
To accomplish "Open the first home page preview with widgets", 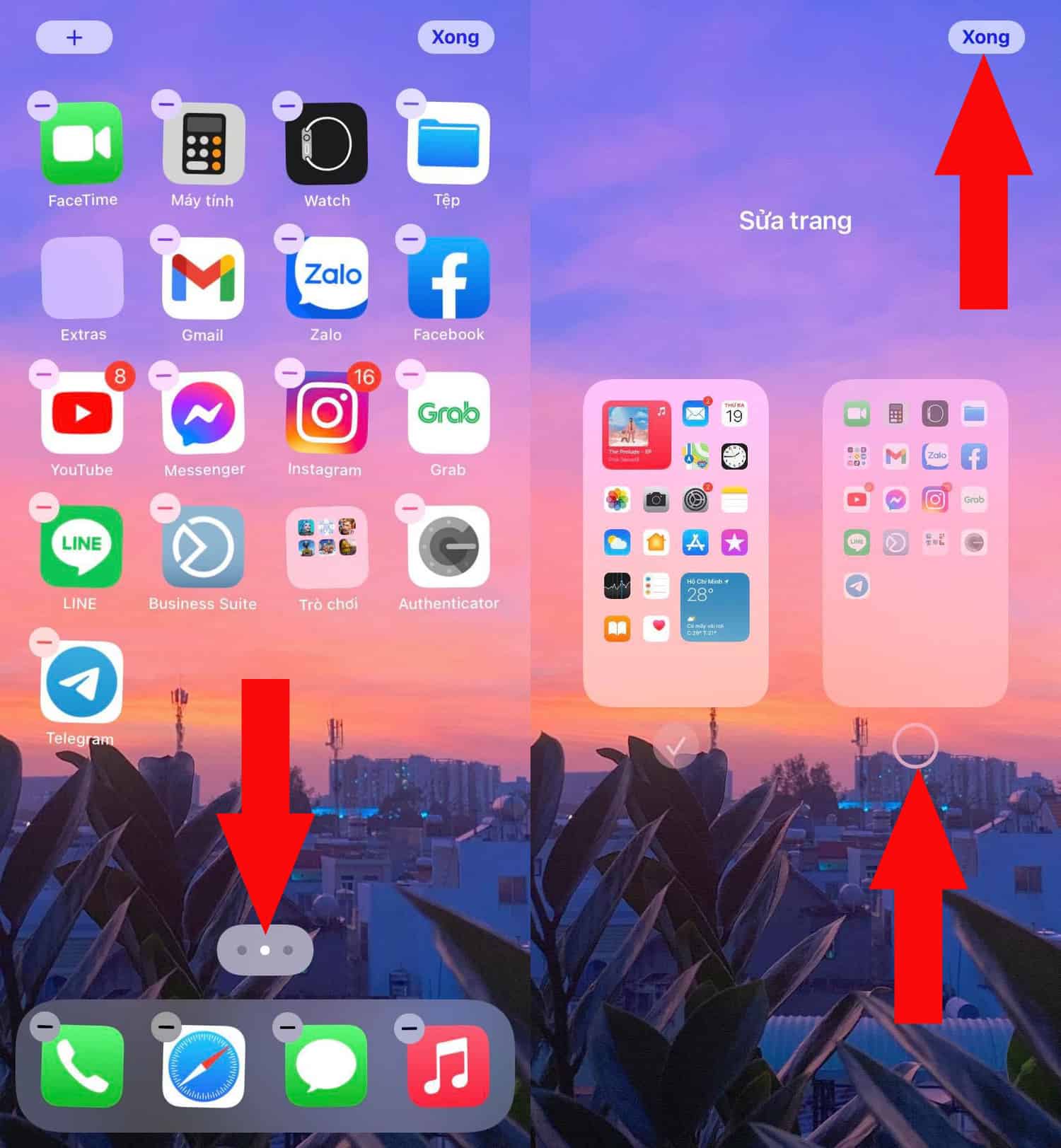I will pos(676,543).
